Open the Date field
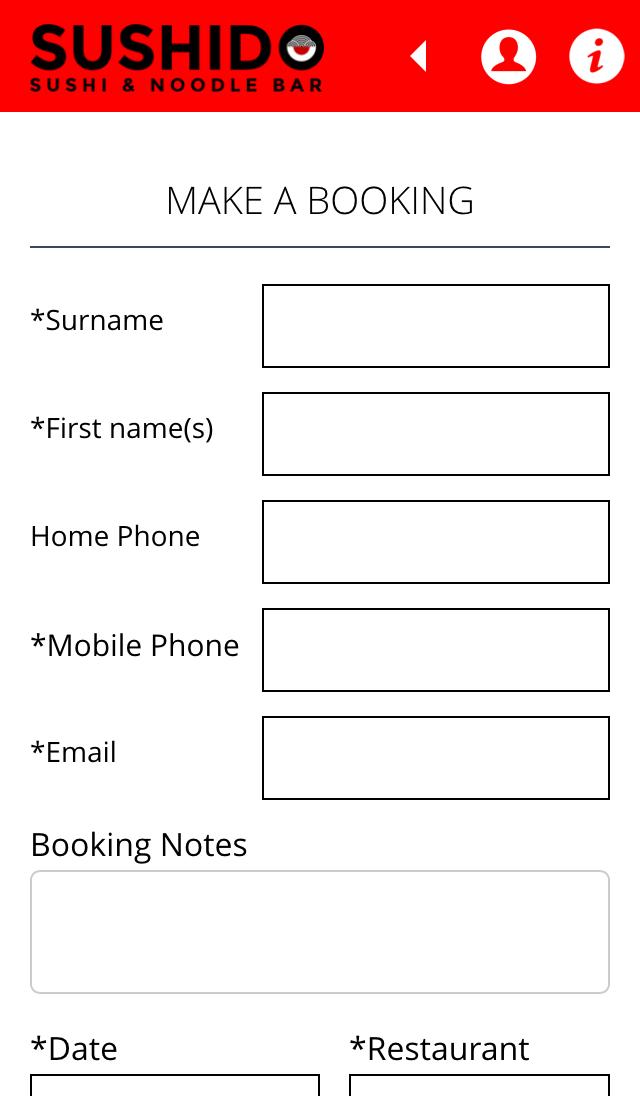 [x=175, y=1085]
